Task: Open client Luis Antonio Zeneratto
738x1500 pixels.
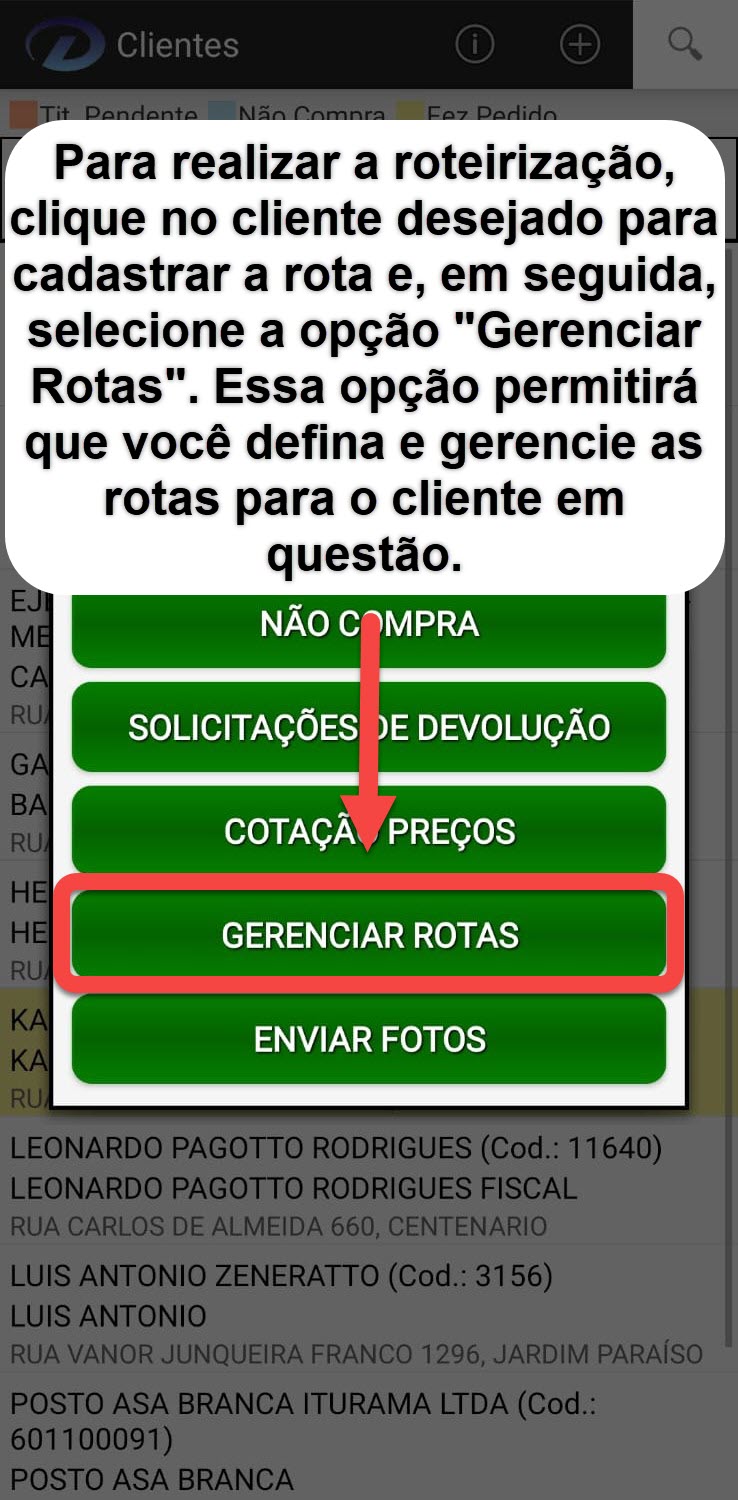Action: [335, 1314]
